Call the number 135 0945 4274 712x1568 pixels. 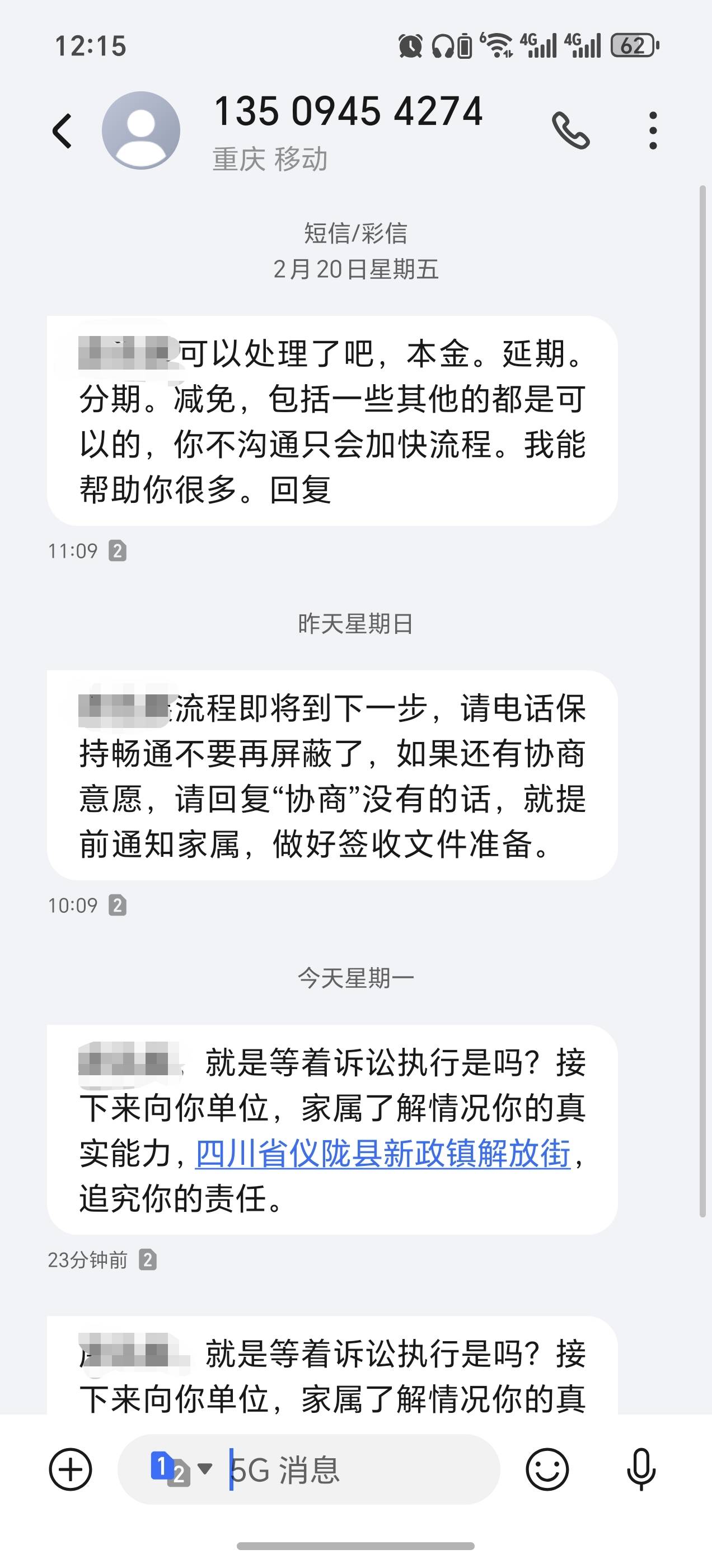coord(571,130)
